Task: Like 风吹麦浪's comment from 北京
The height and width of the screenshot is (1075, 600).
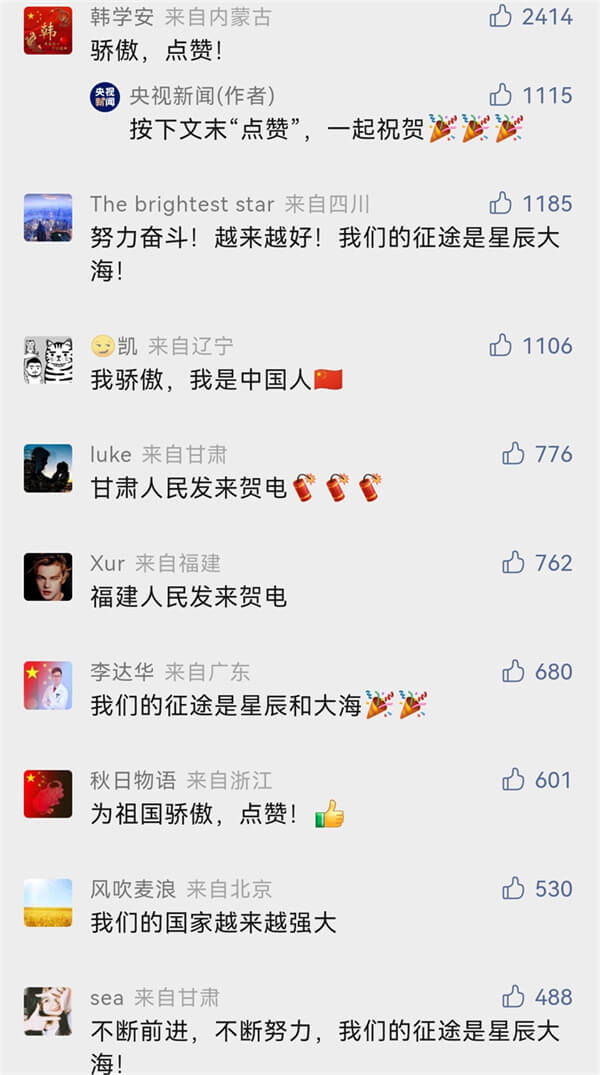Action: (514, 888)
